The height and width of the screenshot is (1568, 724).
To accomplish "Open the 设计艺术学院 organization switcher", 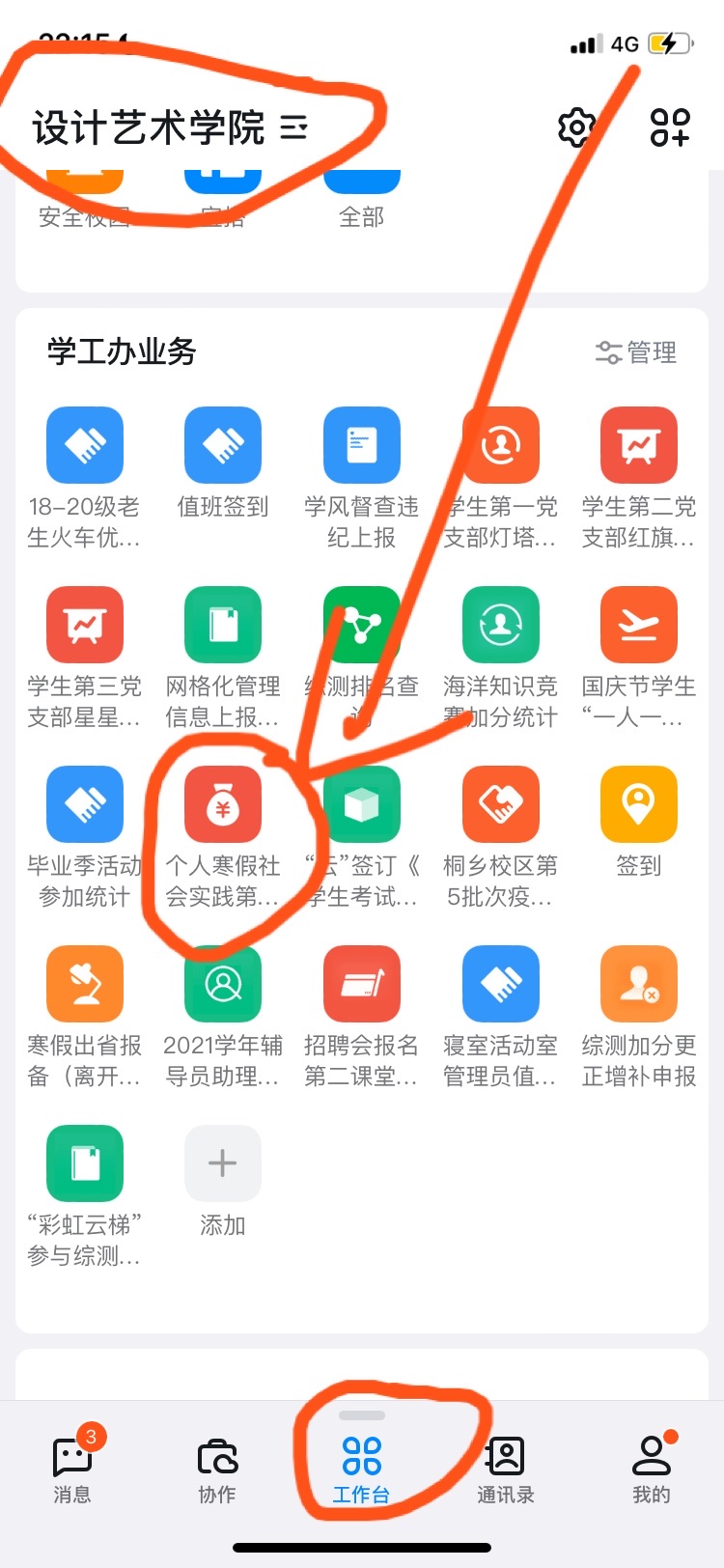I will [x=170, y=127].
